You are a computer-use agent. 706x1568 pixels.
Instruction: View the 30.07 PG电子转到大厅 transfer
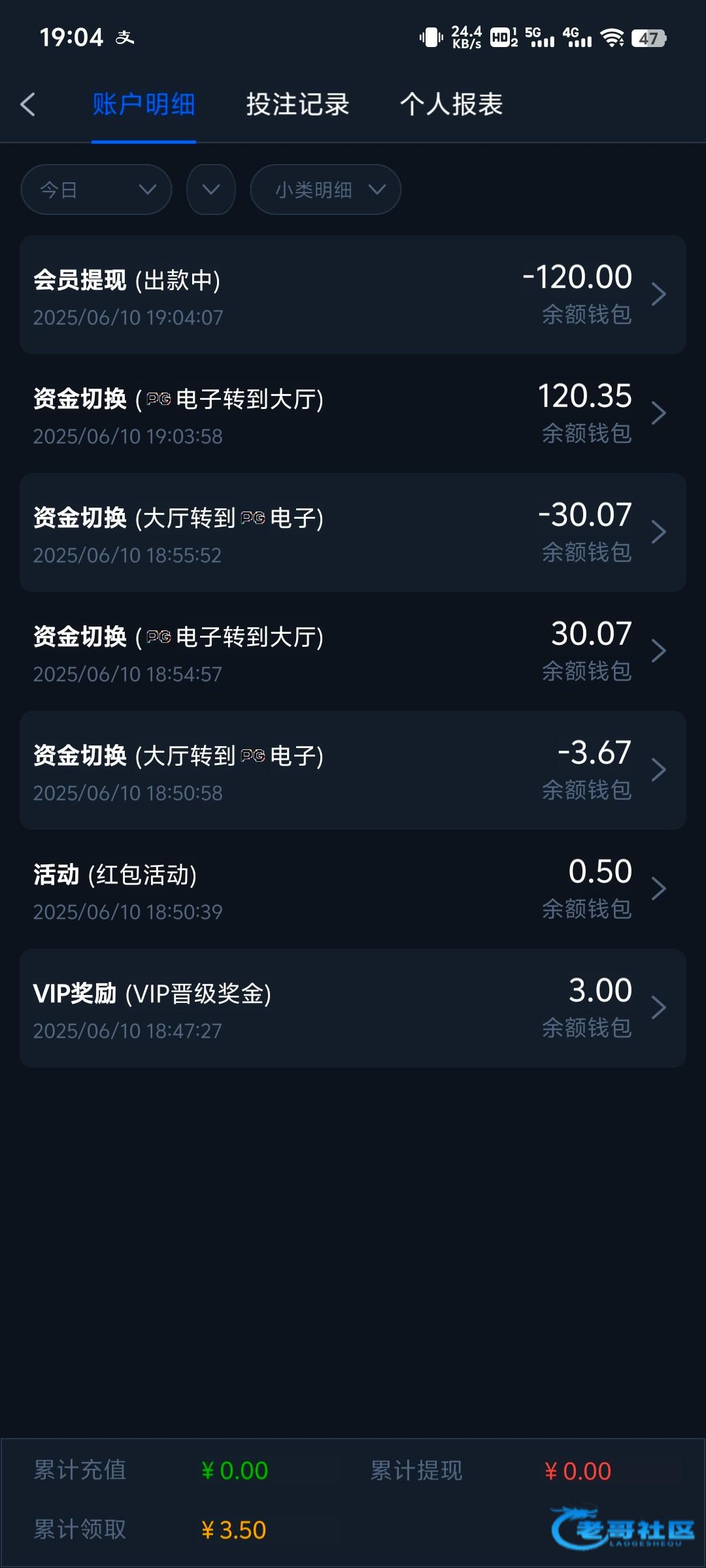pyautogui.click(x=353, y=651)
